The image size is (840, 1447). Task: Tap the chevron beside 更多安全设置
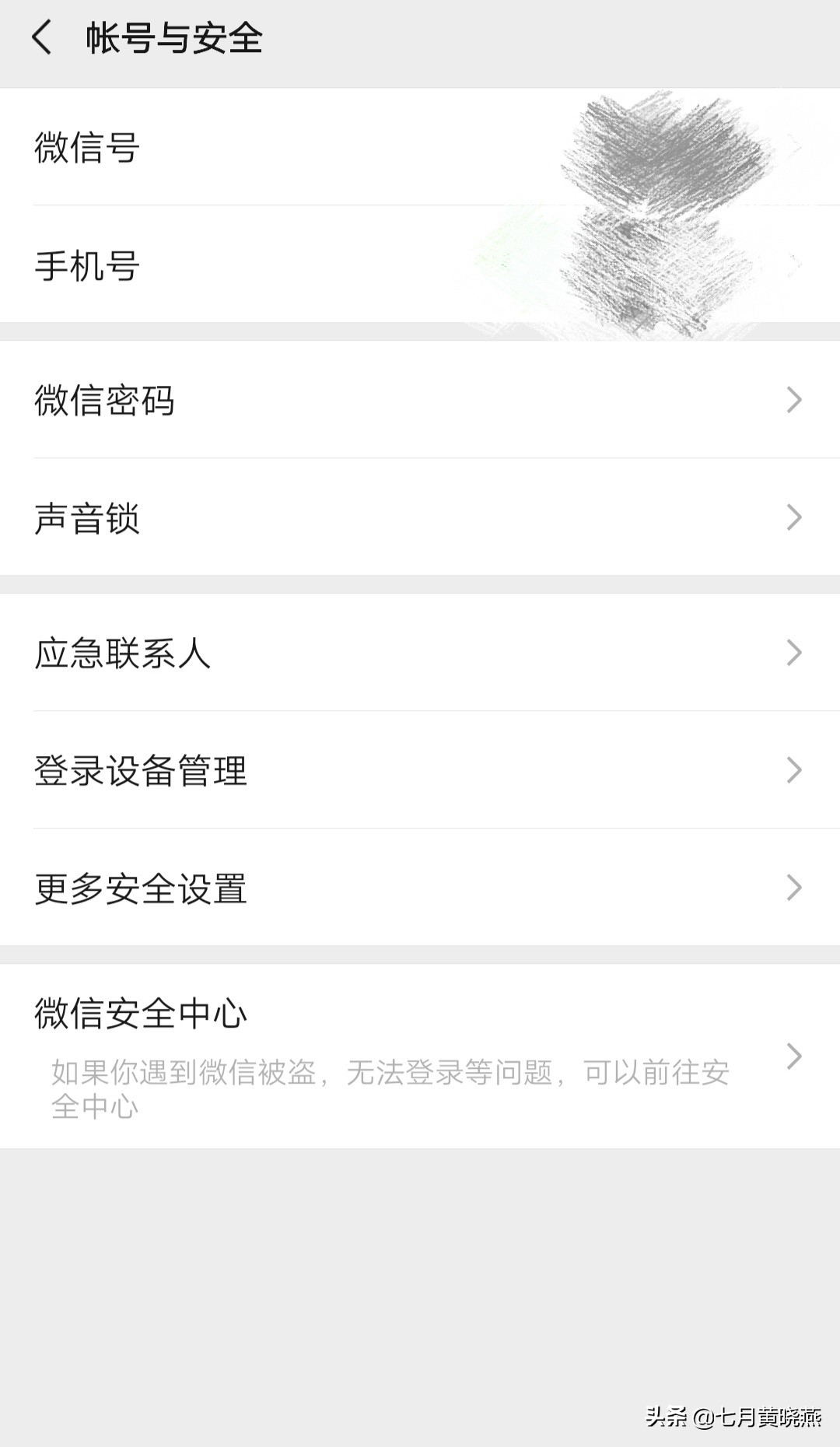click(795, 887)
